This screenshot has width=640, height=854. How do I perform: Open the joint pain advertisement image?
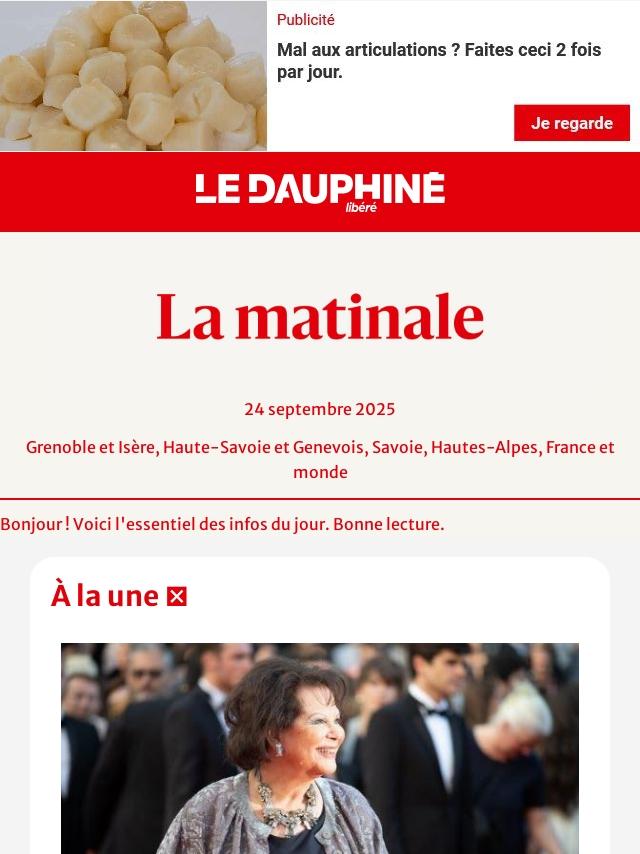coord(133,76)
